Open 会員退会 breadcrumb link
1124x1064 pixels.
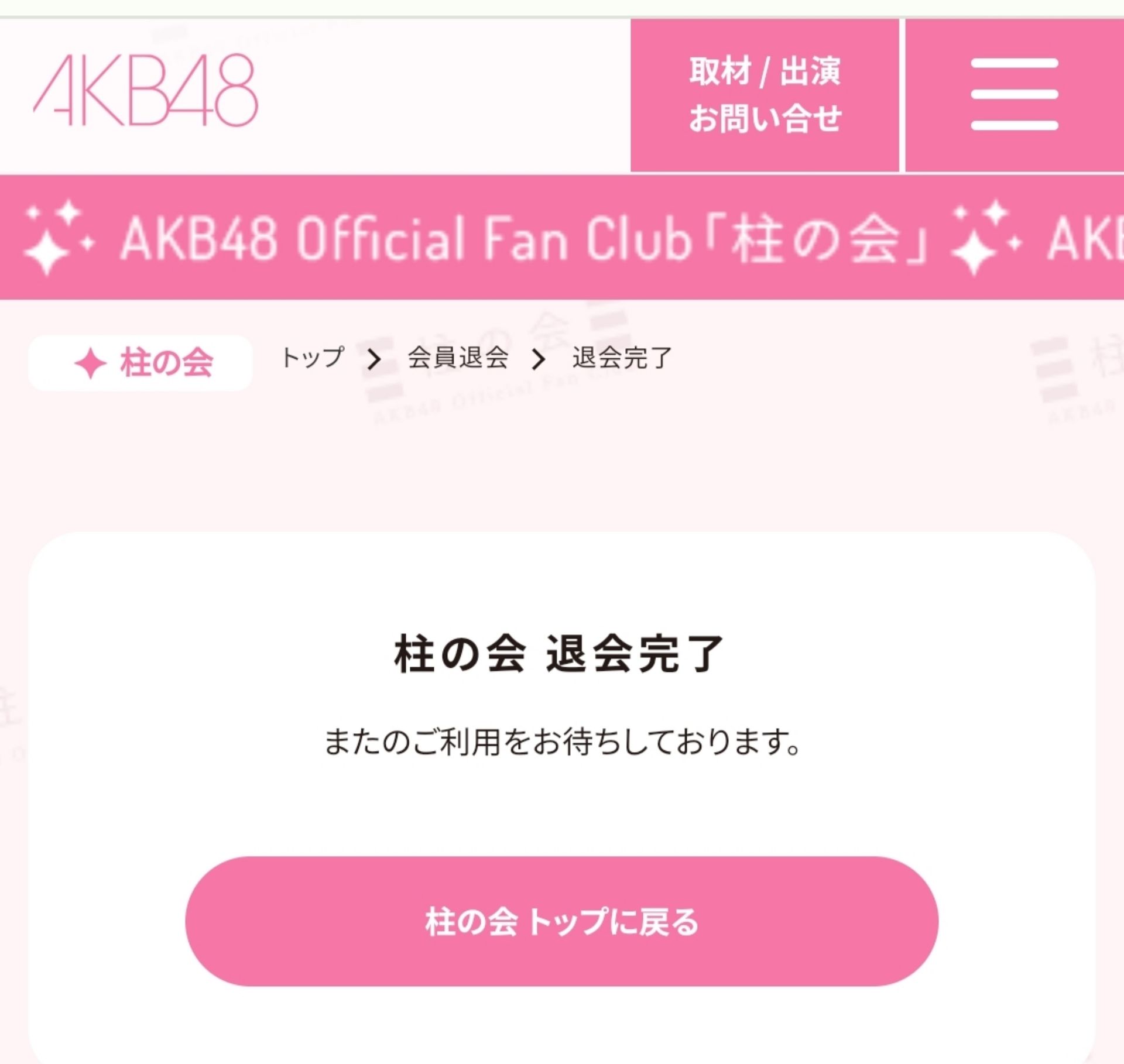point(458,358)
